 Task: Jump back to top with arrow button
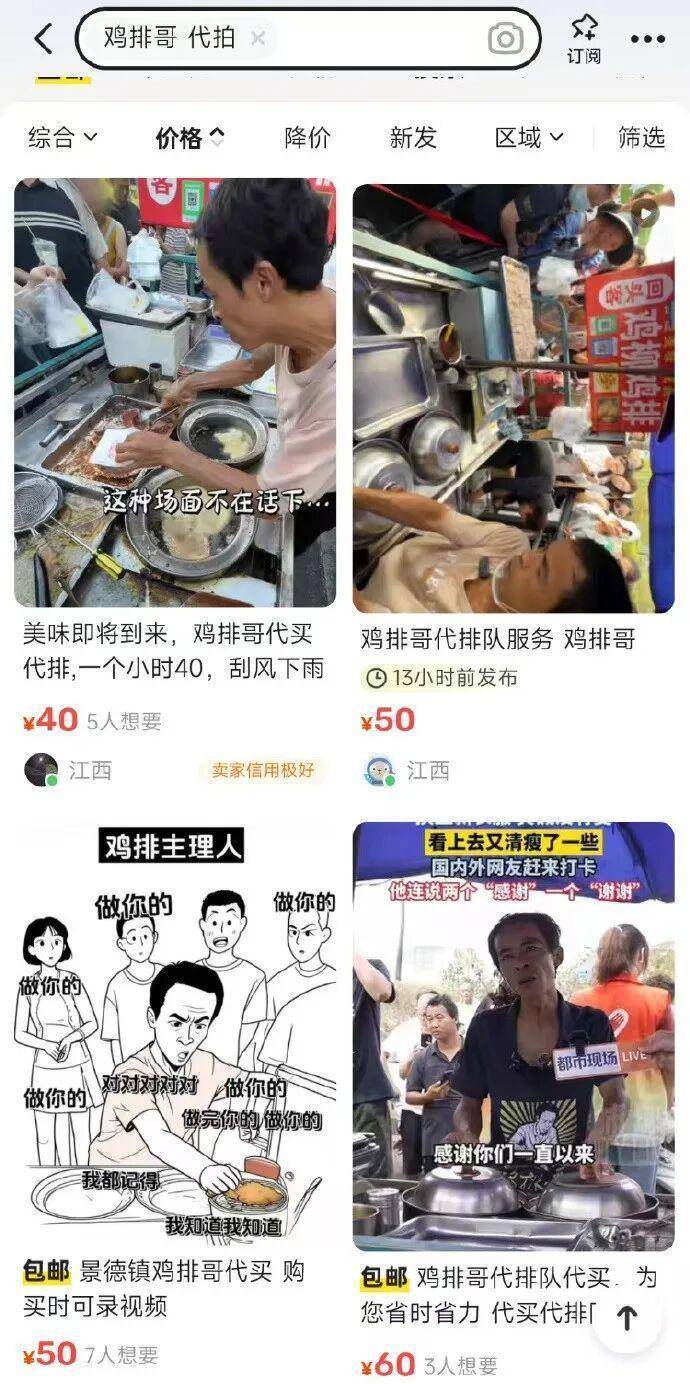click(627, 1318)
